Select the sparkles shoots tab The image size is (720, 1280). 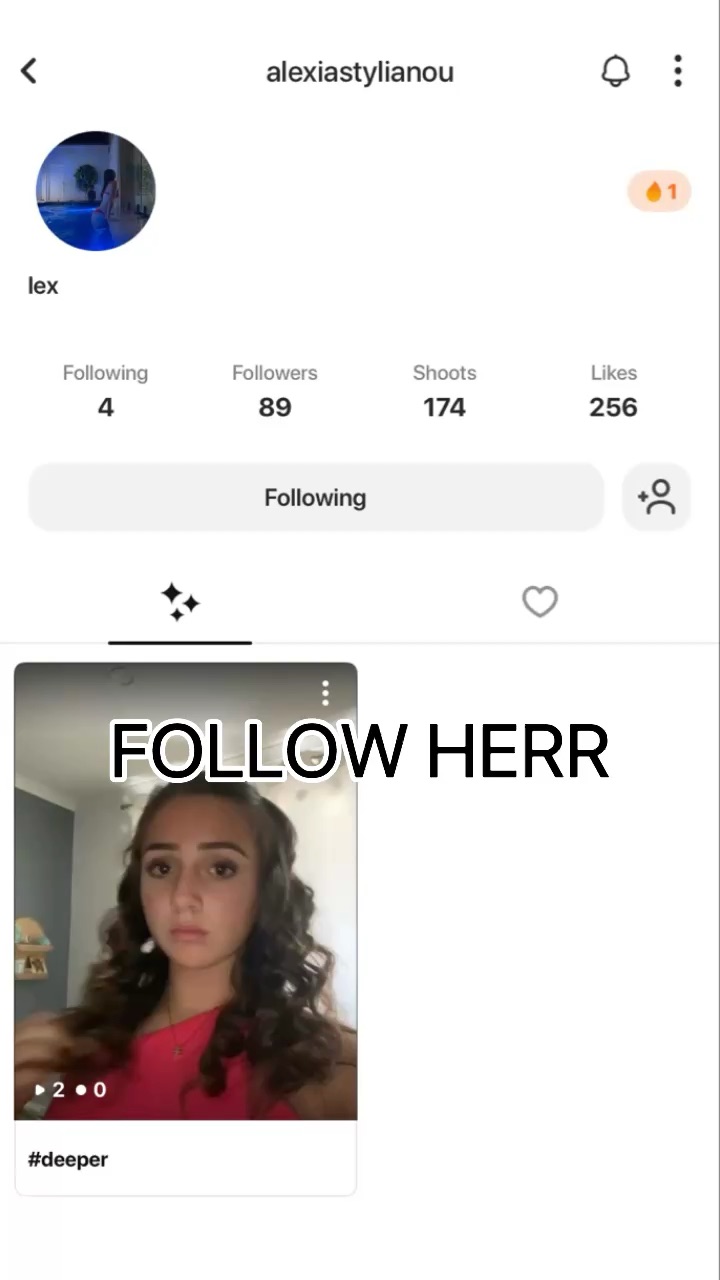(x=180, y=602)
